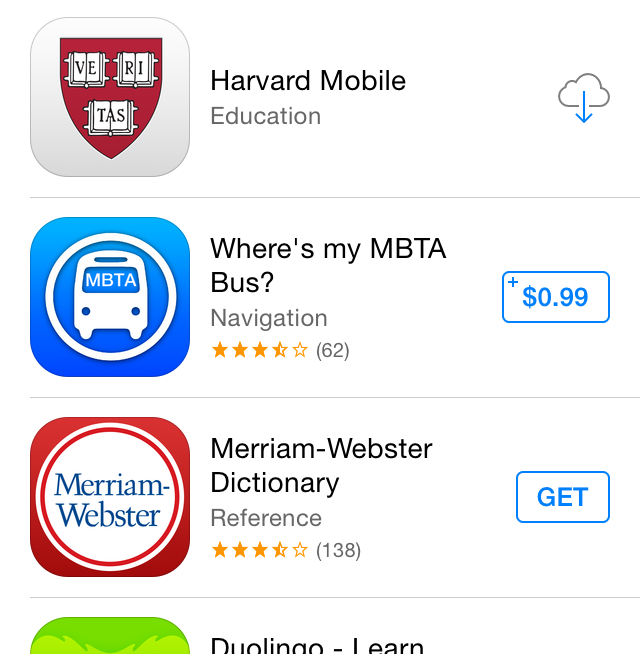Open the Where's my MBTA Bus? listing
The image size is (640, 654).
pyautogui.click(x=327, y=265)
